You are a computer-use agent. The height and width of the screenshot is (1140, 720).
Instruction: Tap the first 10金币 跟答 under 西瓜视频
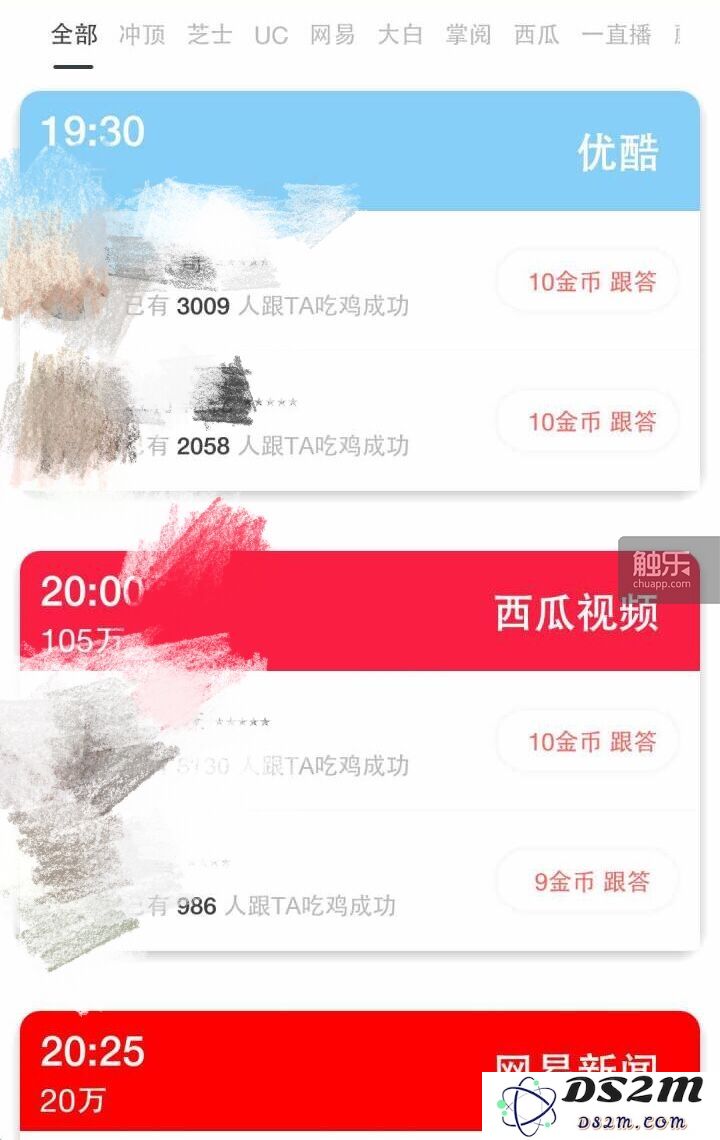591,742
